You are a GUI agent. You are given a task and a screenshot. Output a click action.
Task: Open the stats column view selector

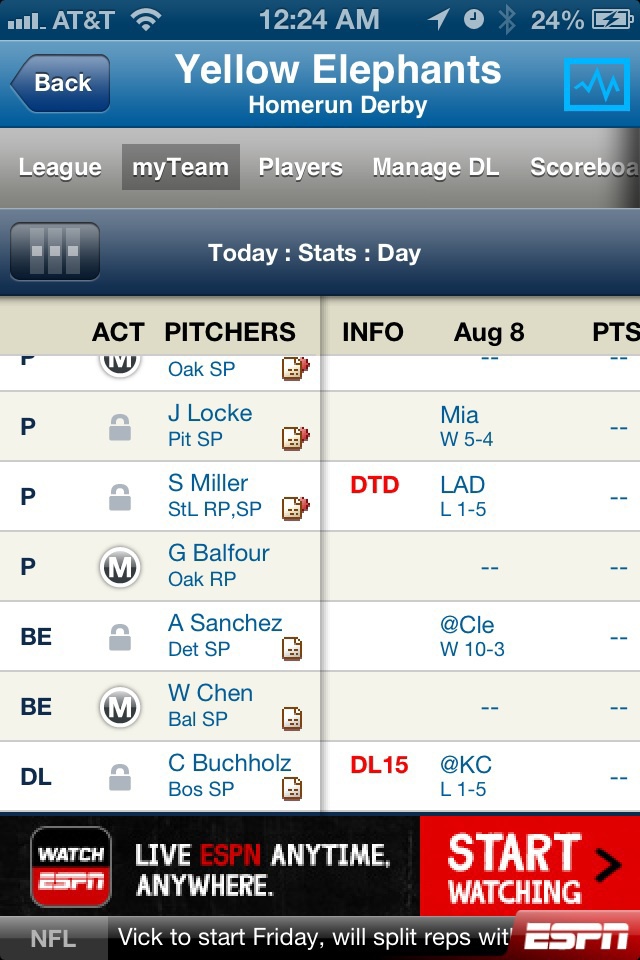55,251
